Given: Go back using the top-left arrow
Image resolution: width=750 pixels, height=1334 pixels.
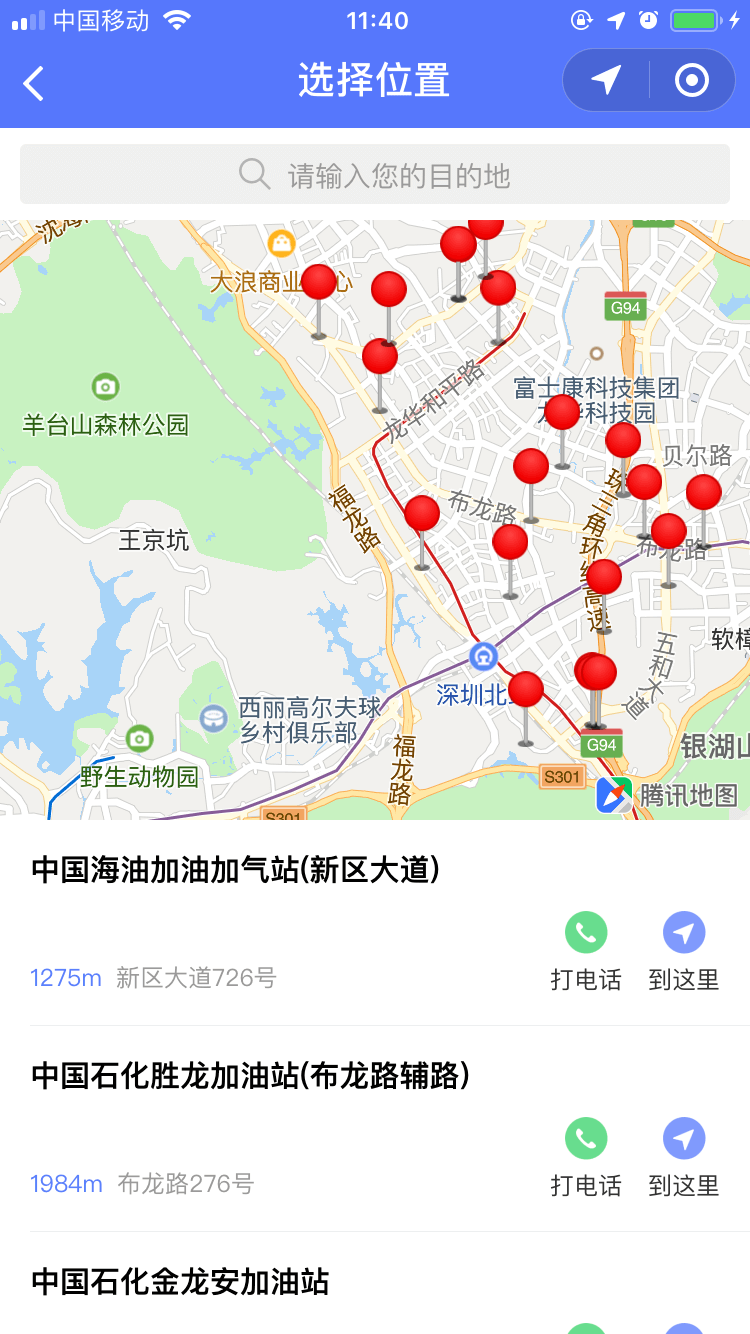Looking at the screenshot, I should click(34, 82).
